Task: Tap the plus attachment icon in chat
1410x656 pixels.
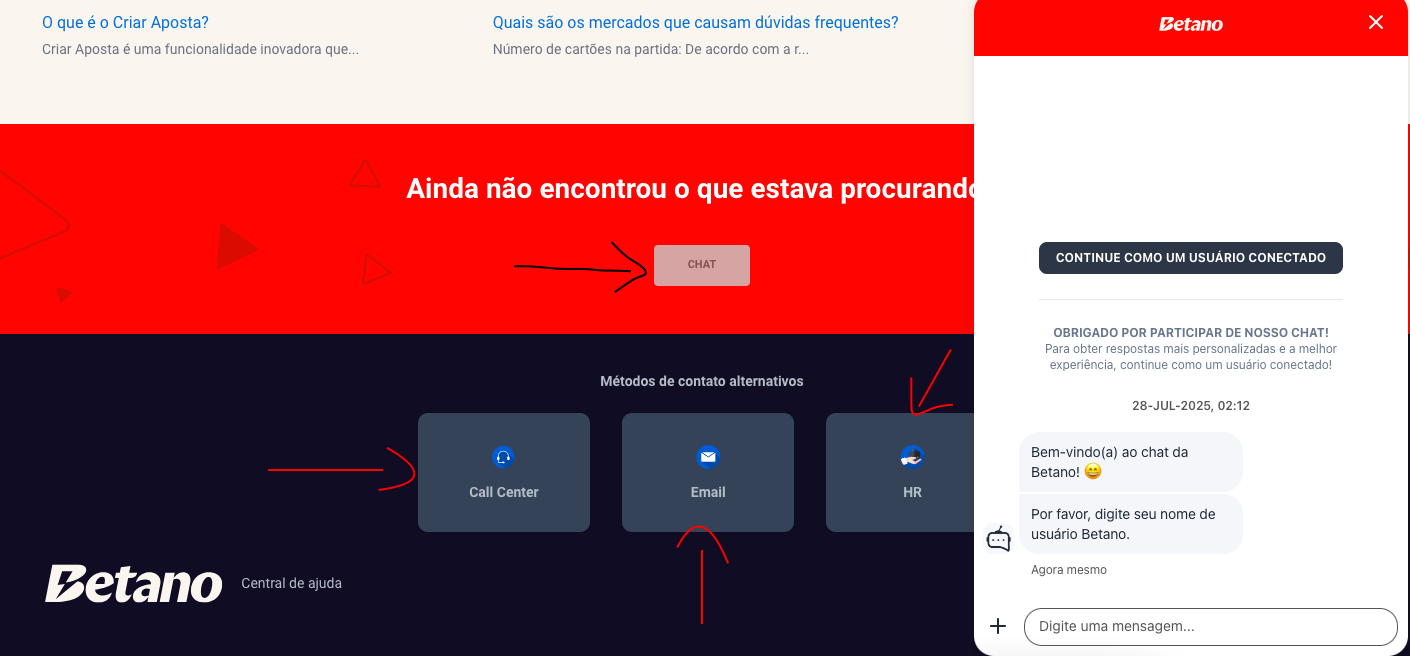Action: click(997, 626)
